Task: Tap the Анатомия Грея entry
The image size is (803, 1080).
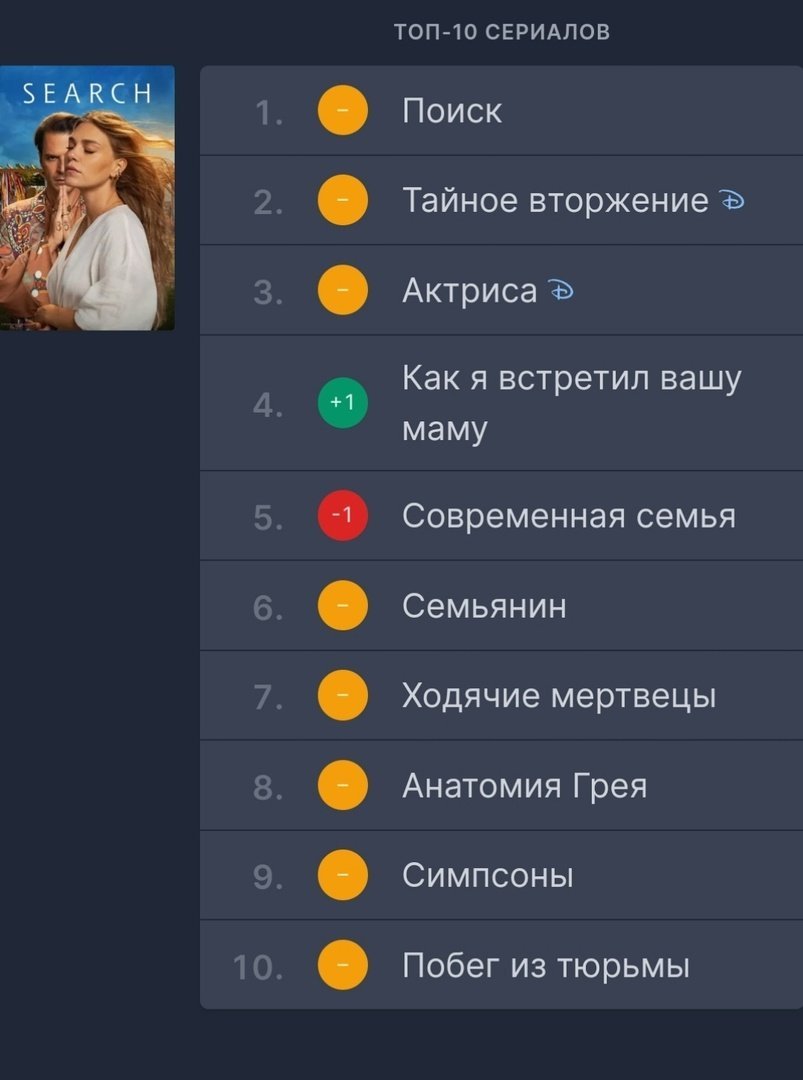Action: pos(524,786)
